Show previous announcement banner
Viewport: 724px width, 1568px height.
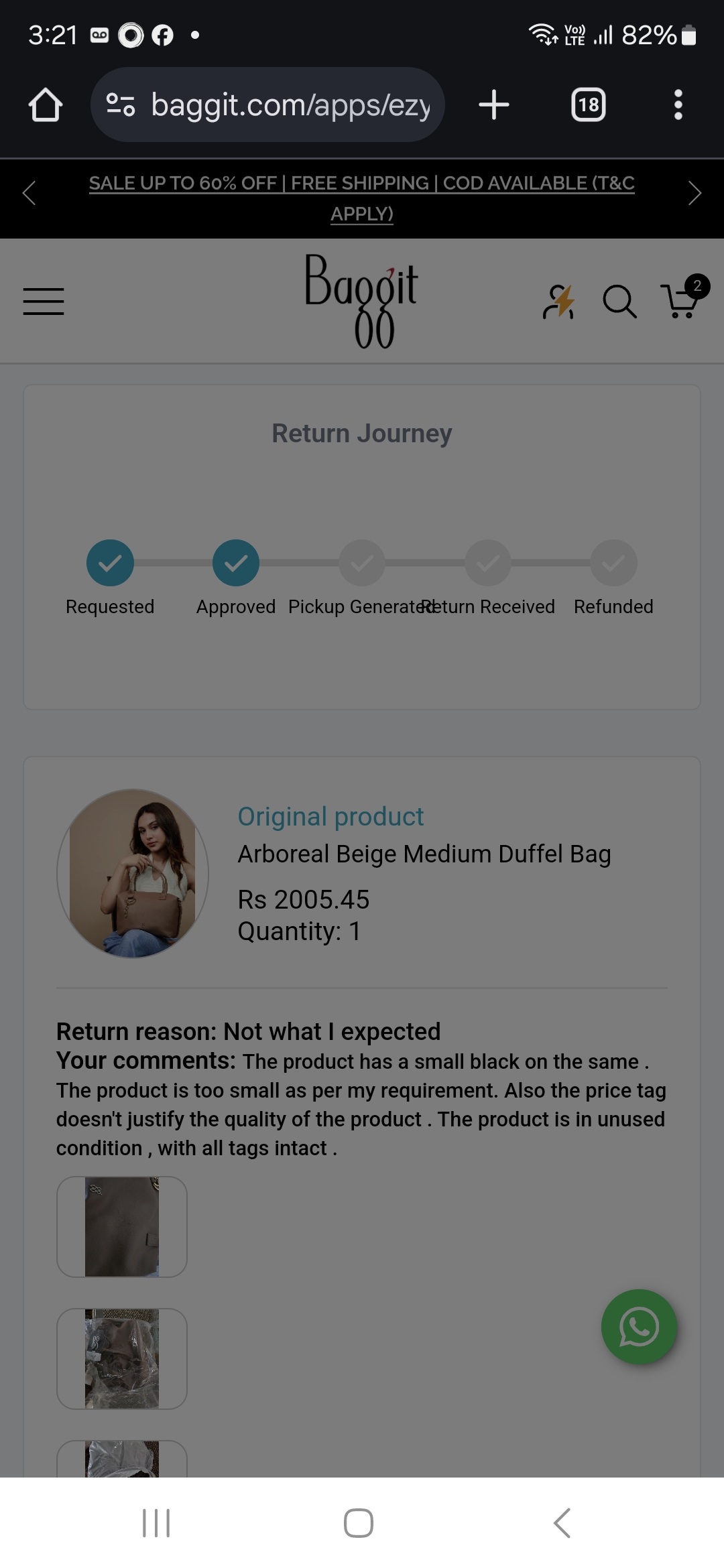29,194
